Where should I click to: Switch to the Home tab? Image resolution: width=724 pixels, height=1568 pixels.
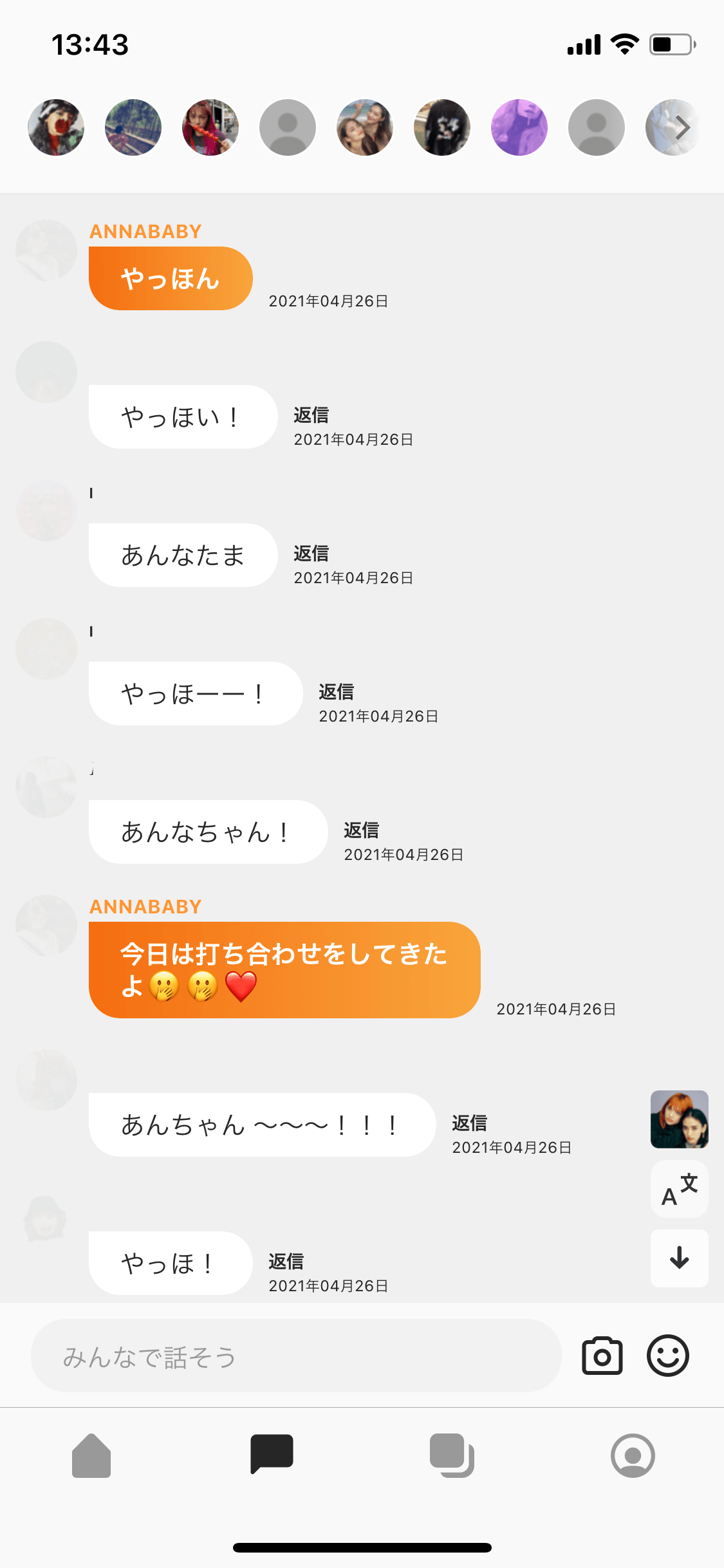[91, 1455]
